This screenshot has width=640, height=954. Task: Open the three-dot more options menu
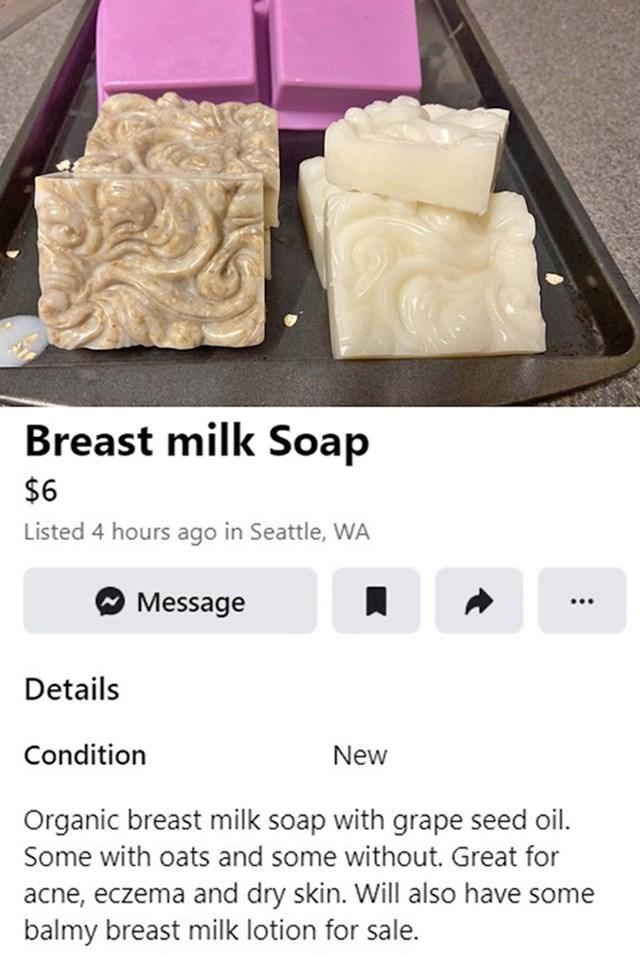[581, 601]
